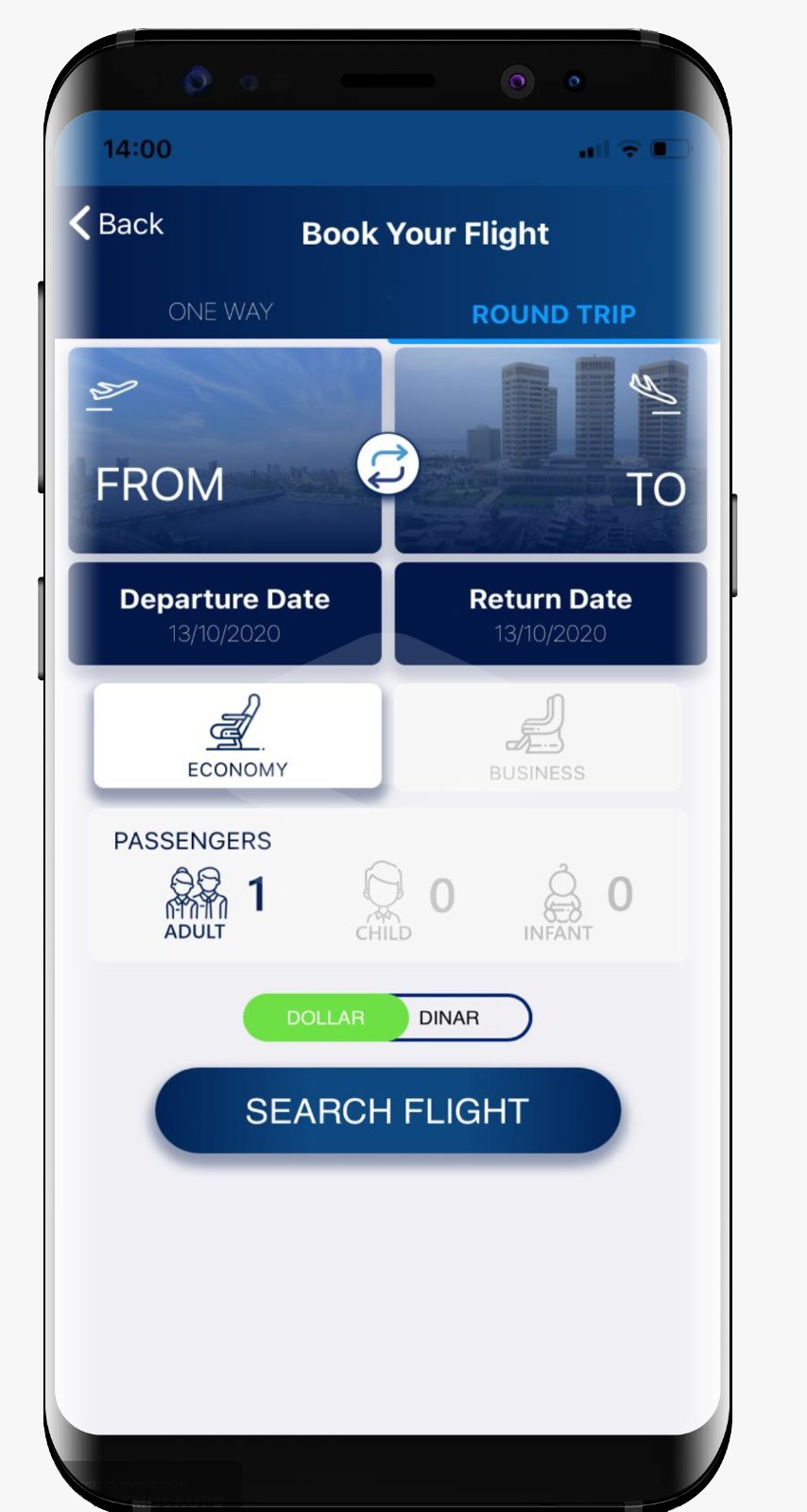
Task: Open the Return Date picker
Action: coord(551,613)
